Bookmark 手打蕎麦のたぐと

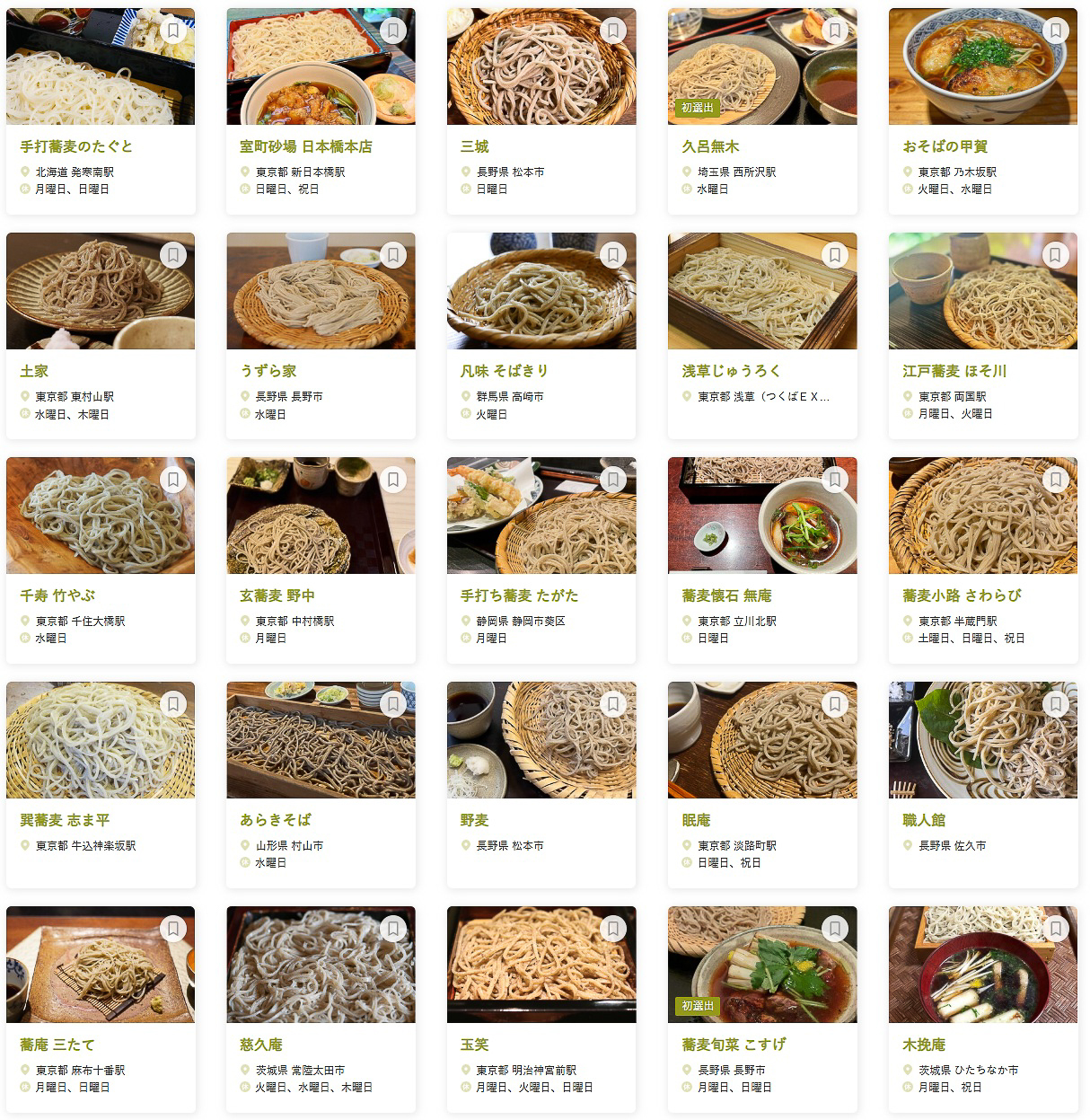(173, 31)
